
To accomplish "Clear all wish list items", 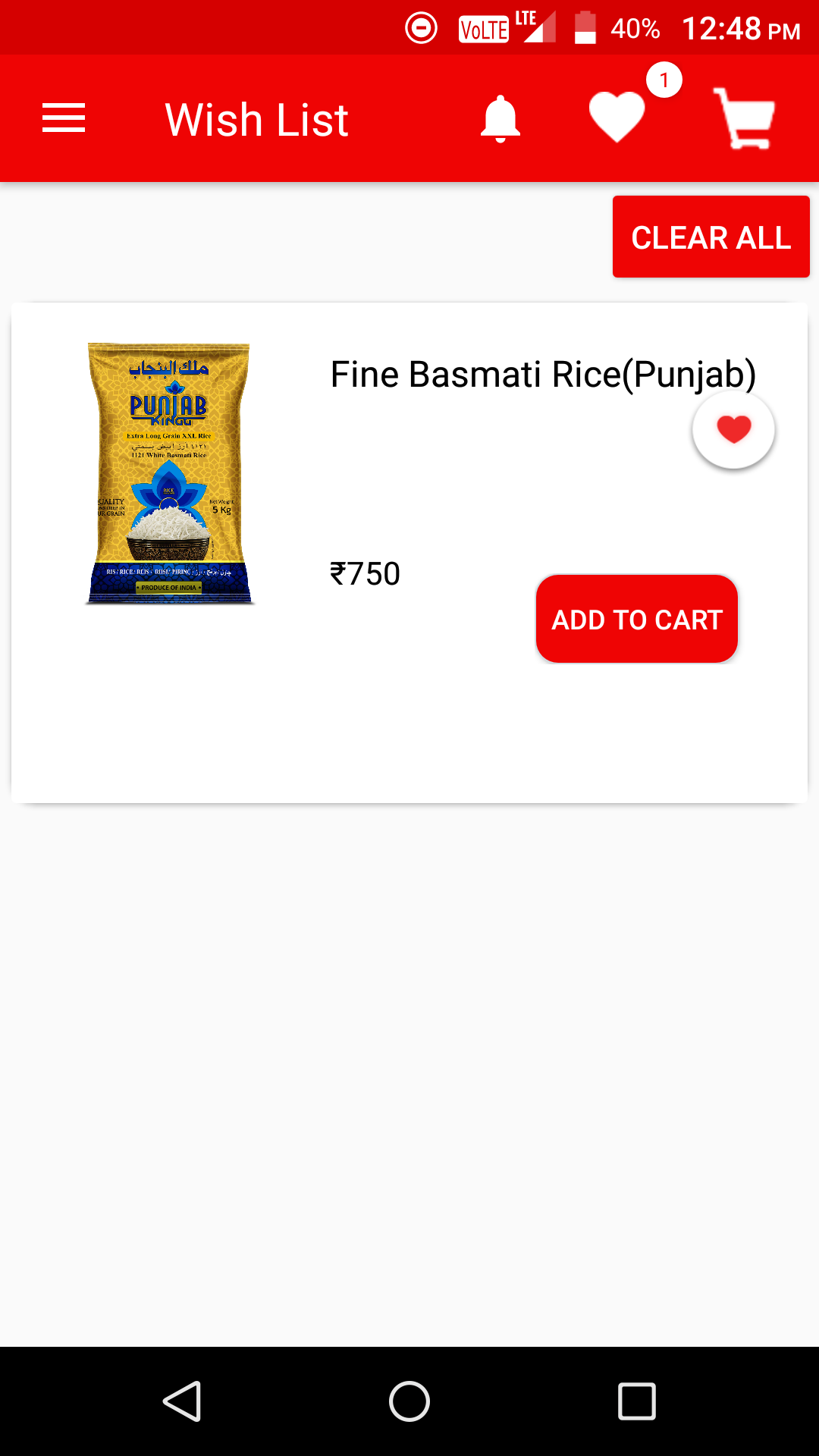I will coord(711,237).
